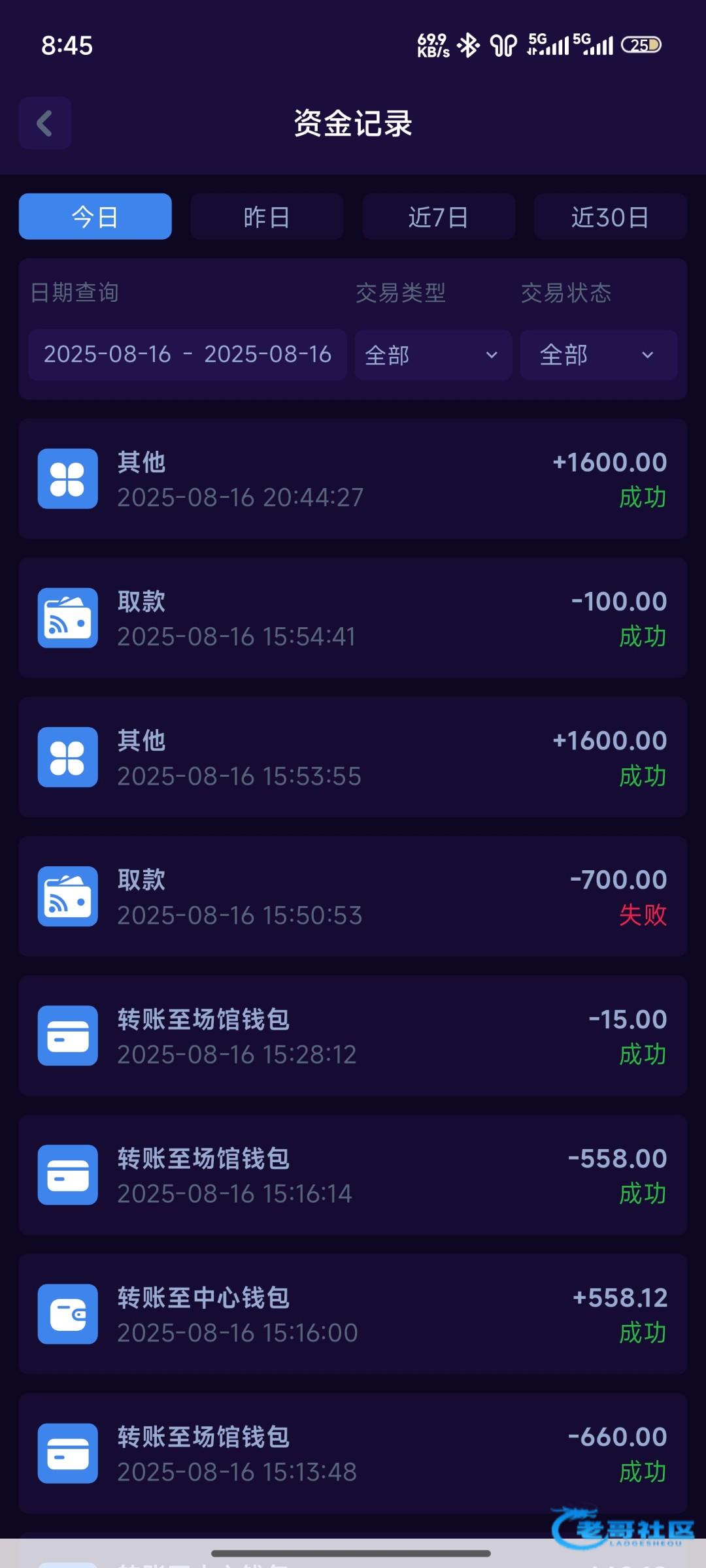Switch to the 近30日 tab
Screen dimensions: 706x1568
(x=611, y=216)
